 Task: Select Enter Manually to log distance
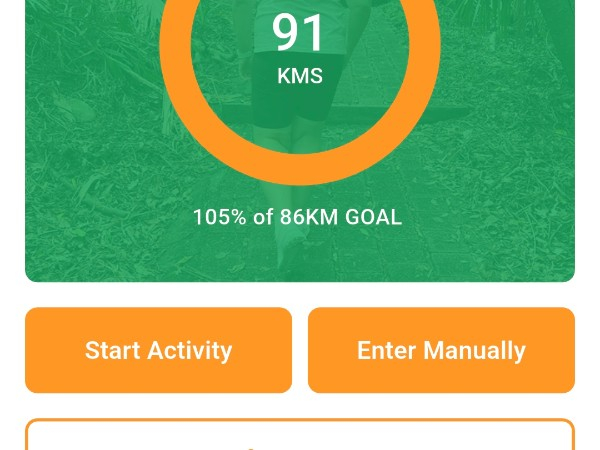coord(441,350)
